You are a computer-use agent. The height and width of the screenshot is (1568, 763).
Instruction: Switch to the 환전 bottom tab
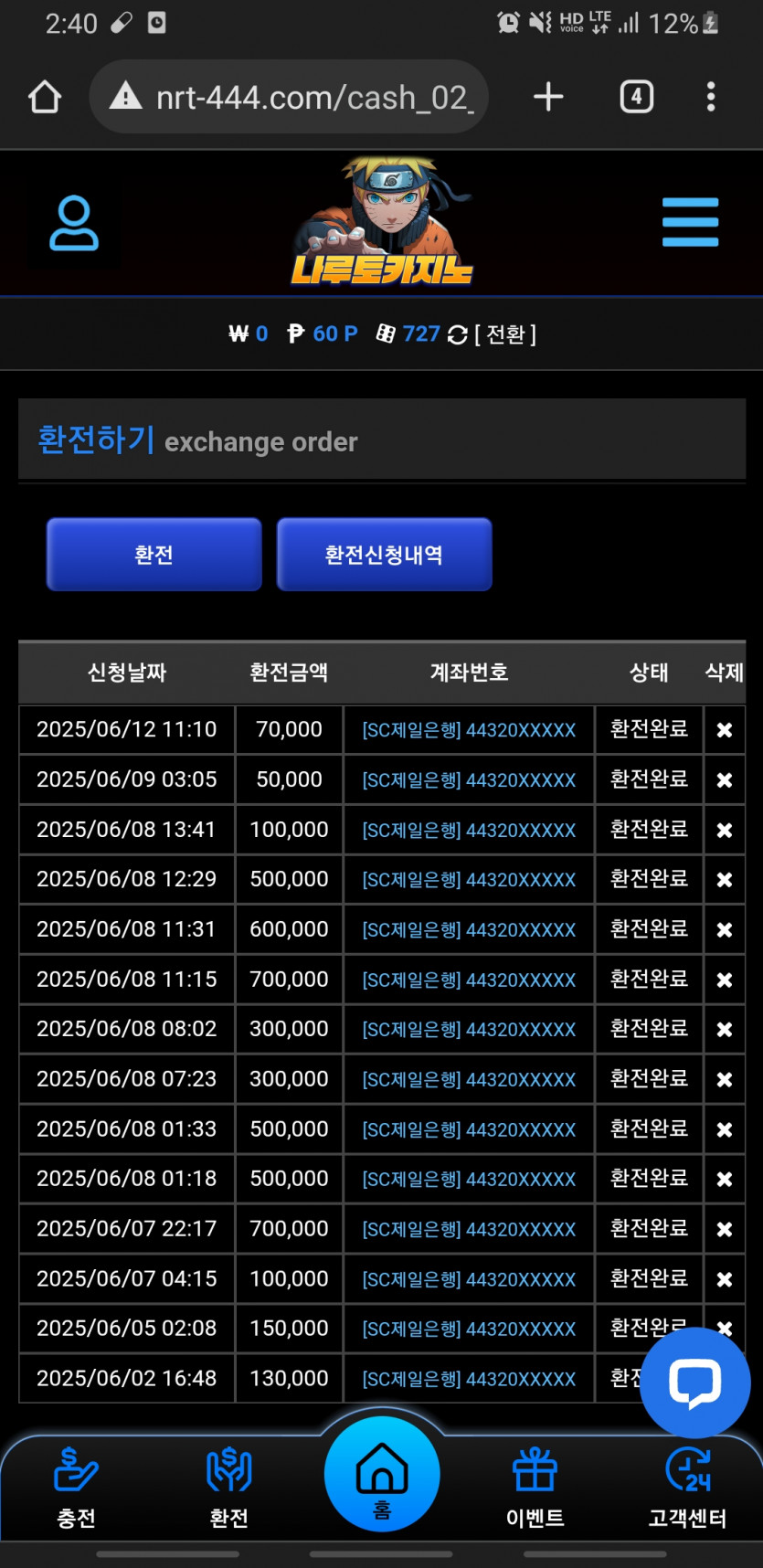(x=228, y=1488)
